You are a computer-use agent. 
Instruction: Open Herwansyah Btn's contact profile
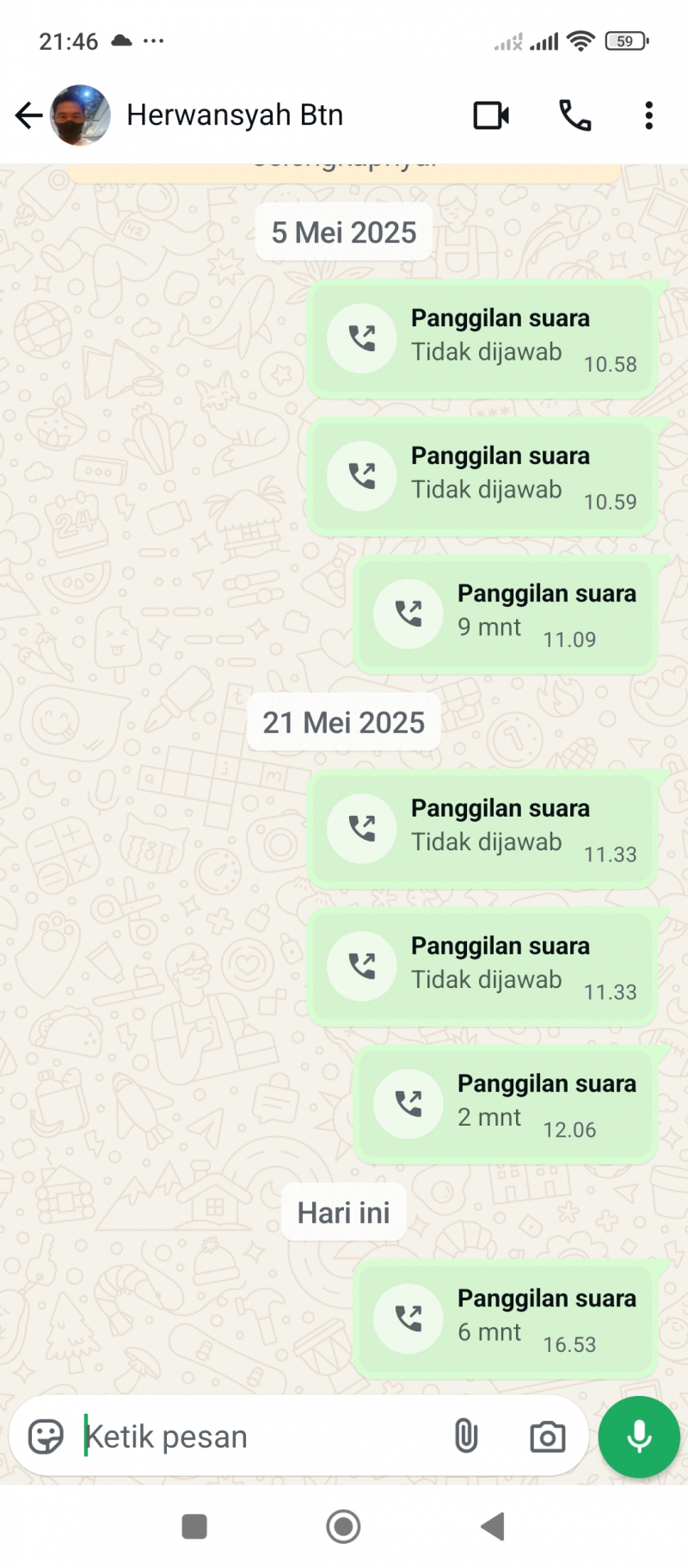[x=234, y=115]
